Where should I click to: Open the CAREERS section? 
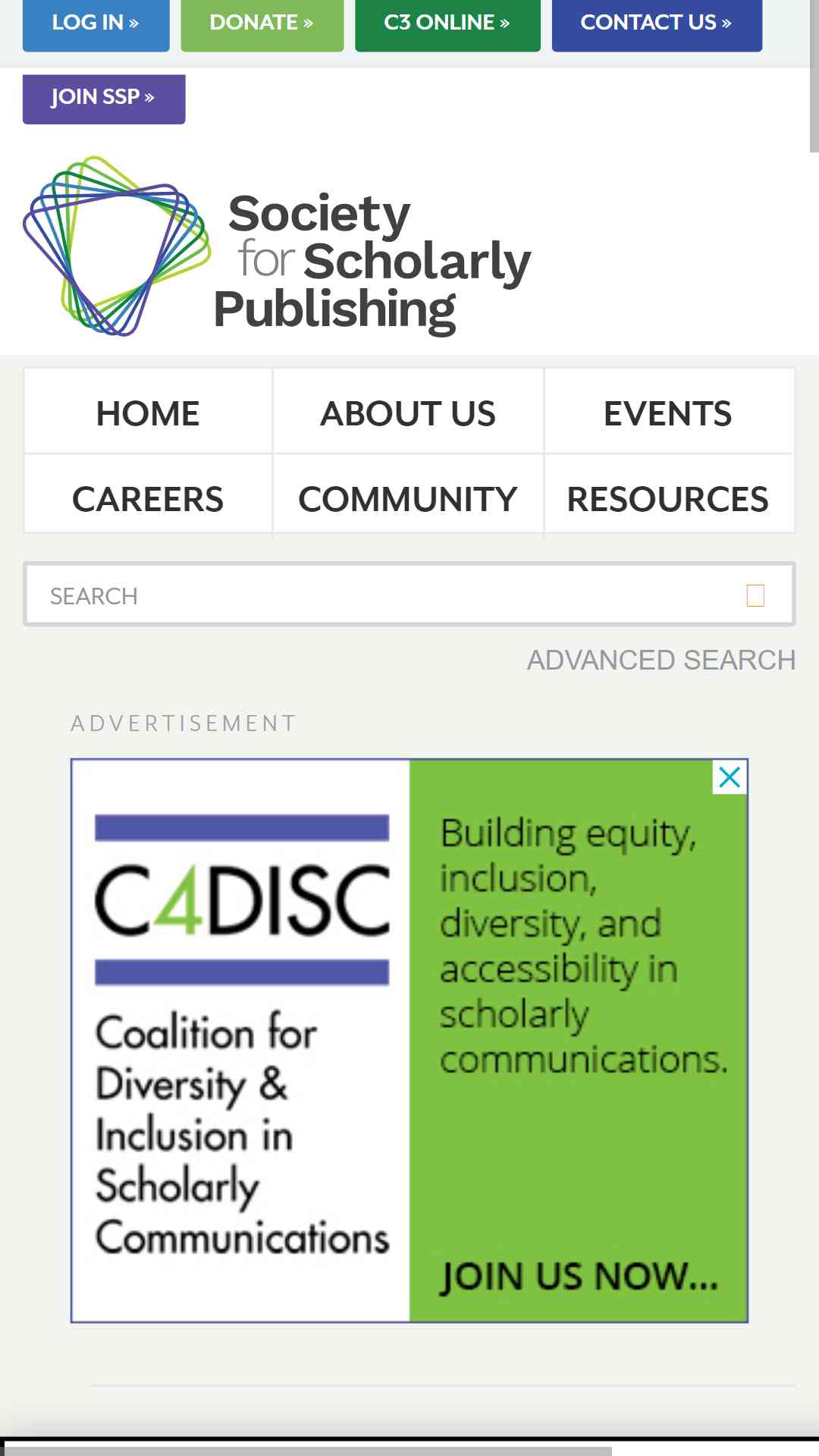coord(148,499)
